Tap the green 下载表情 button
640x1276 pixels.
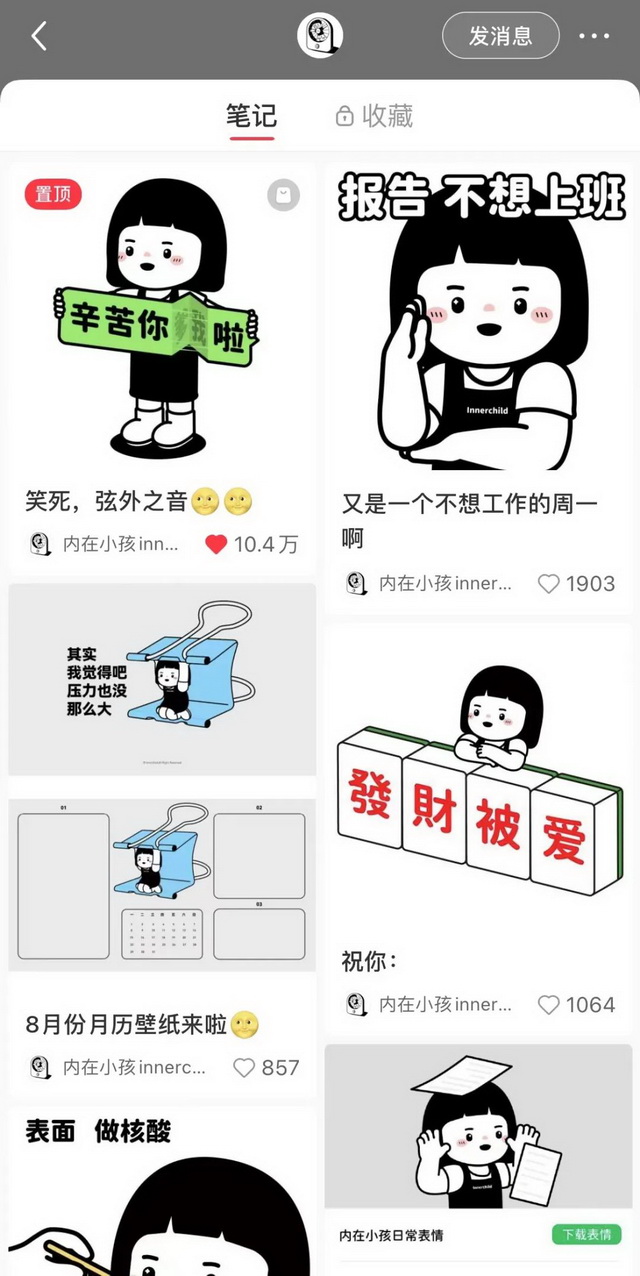pyautogui.click(x=586, y=1235)
